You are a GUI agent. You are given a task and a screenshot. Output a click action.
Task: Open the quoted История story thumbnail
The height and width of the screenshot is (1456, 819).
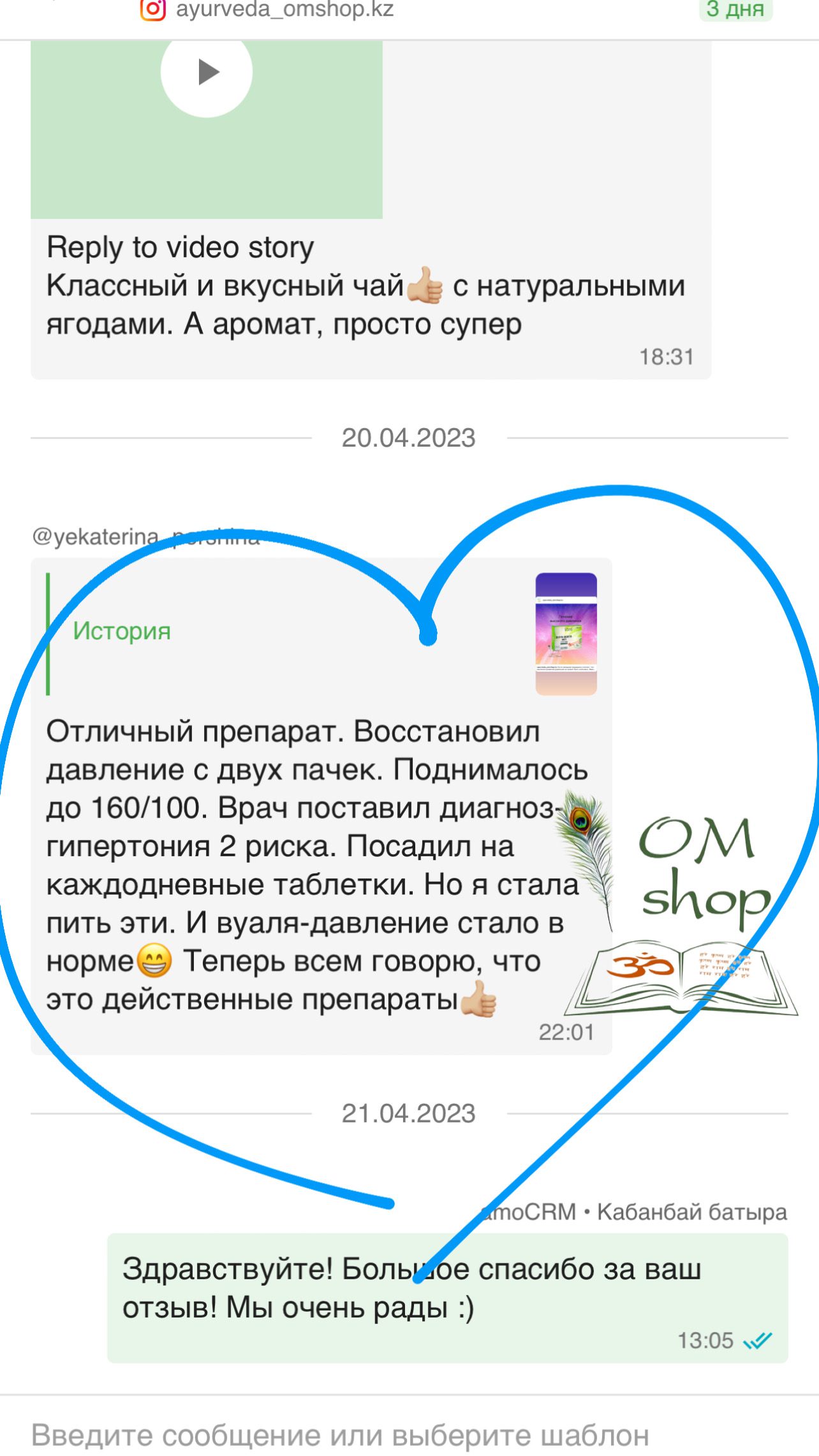point(566,634)
